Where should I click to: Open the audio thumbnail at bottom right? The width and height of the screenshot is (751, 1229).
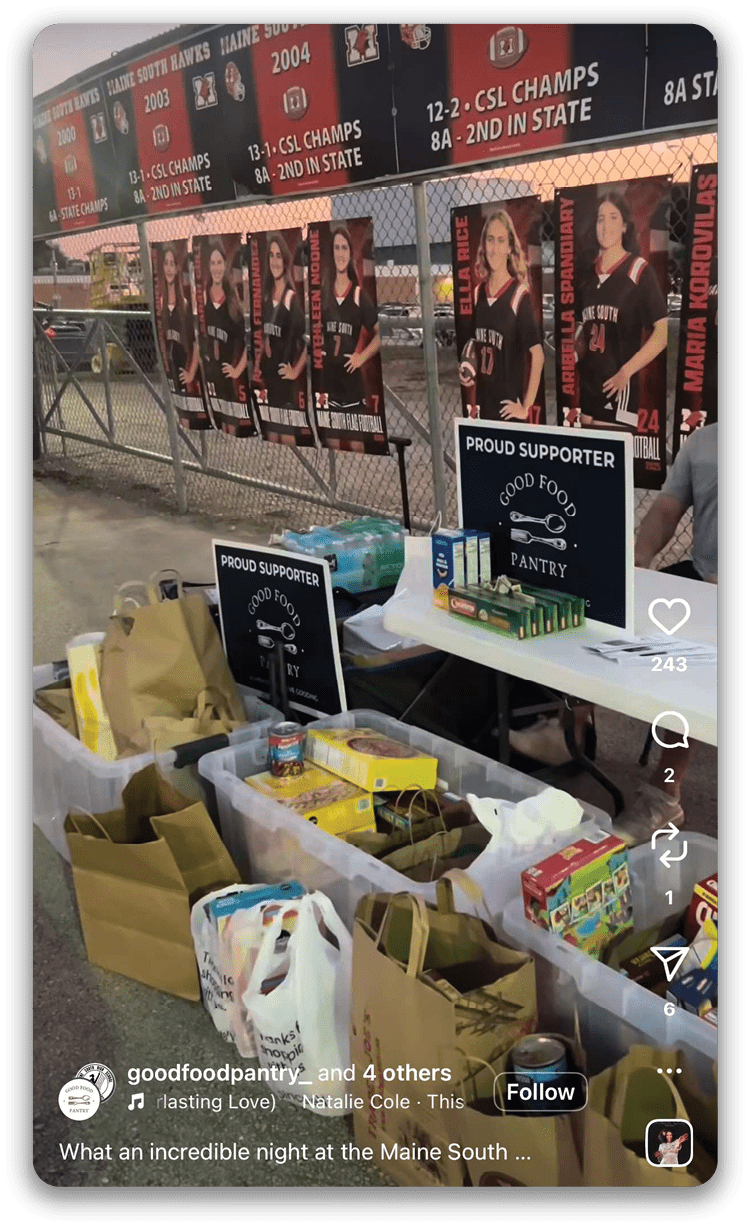point(669,1143)
